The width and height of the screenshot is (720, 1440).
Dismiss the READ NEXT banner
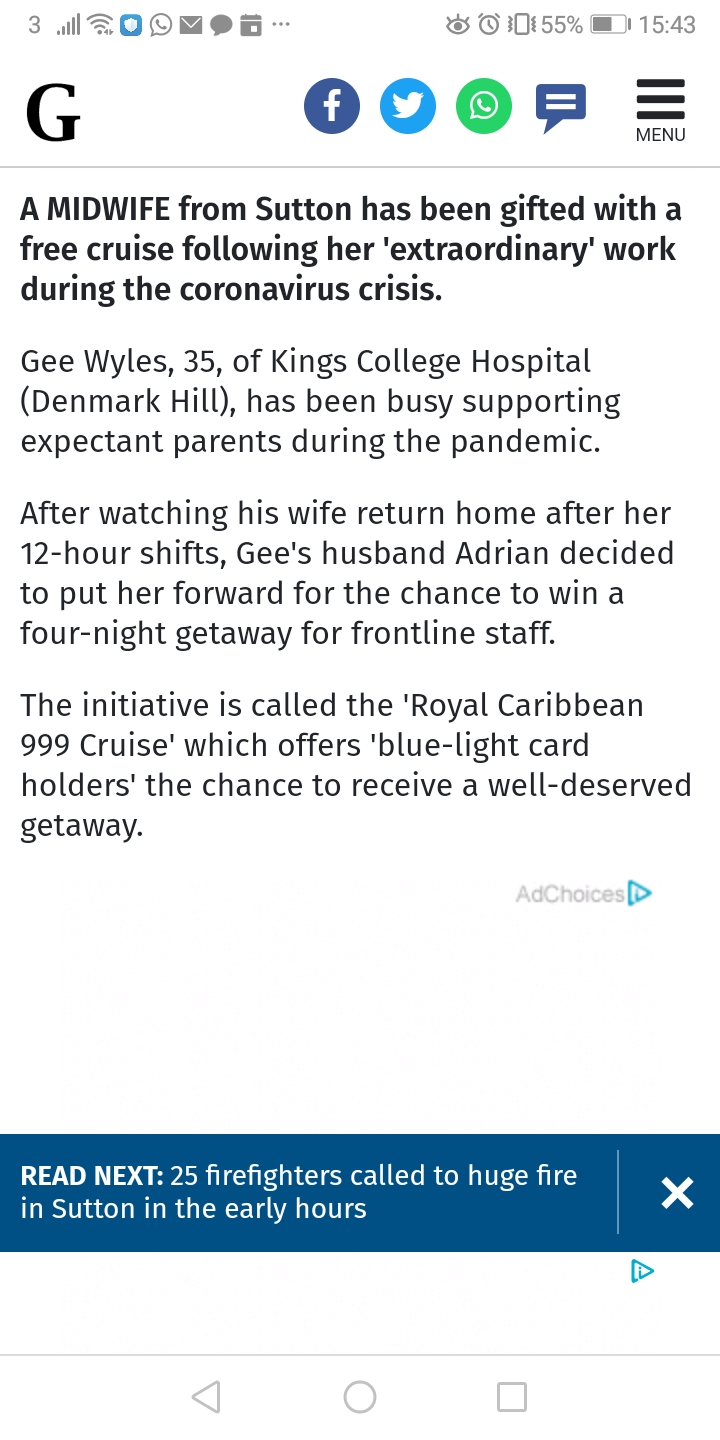677,1192
